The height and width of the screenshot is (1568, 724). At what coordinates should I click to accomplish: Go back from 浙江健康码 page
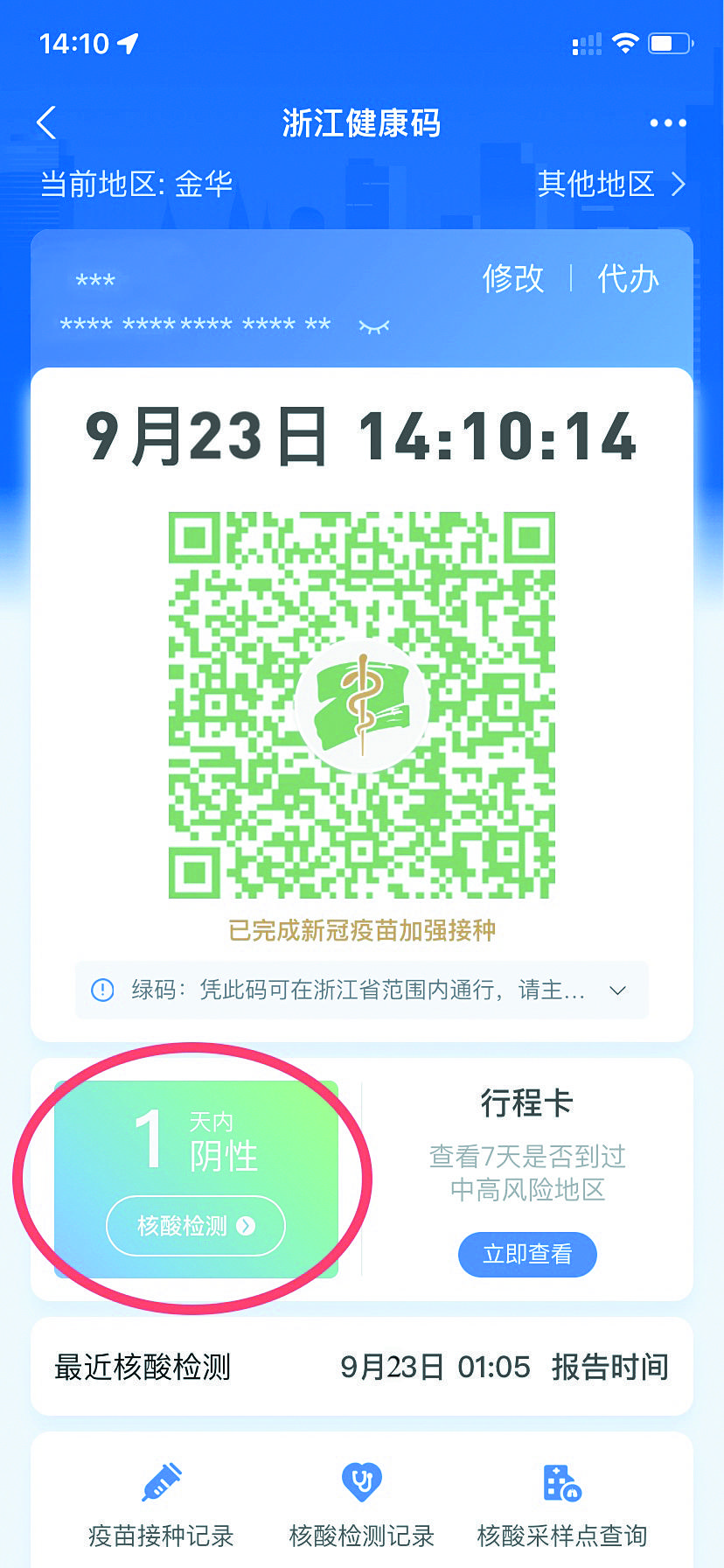(x=47, y=123)
